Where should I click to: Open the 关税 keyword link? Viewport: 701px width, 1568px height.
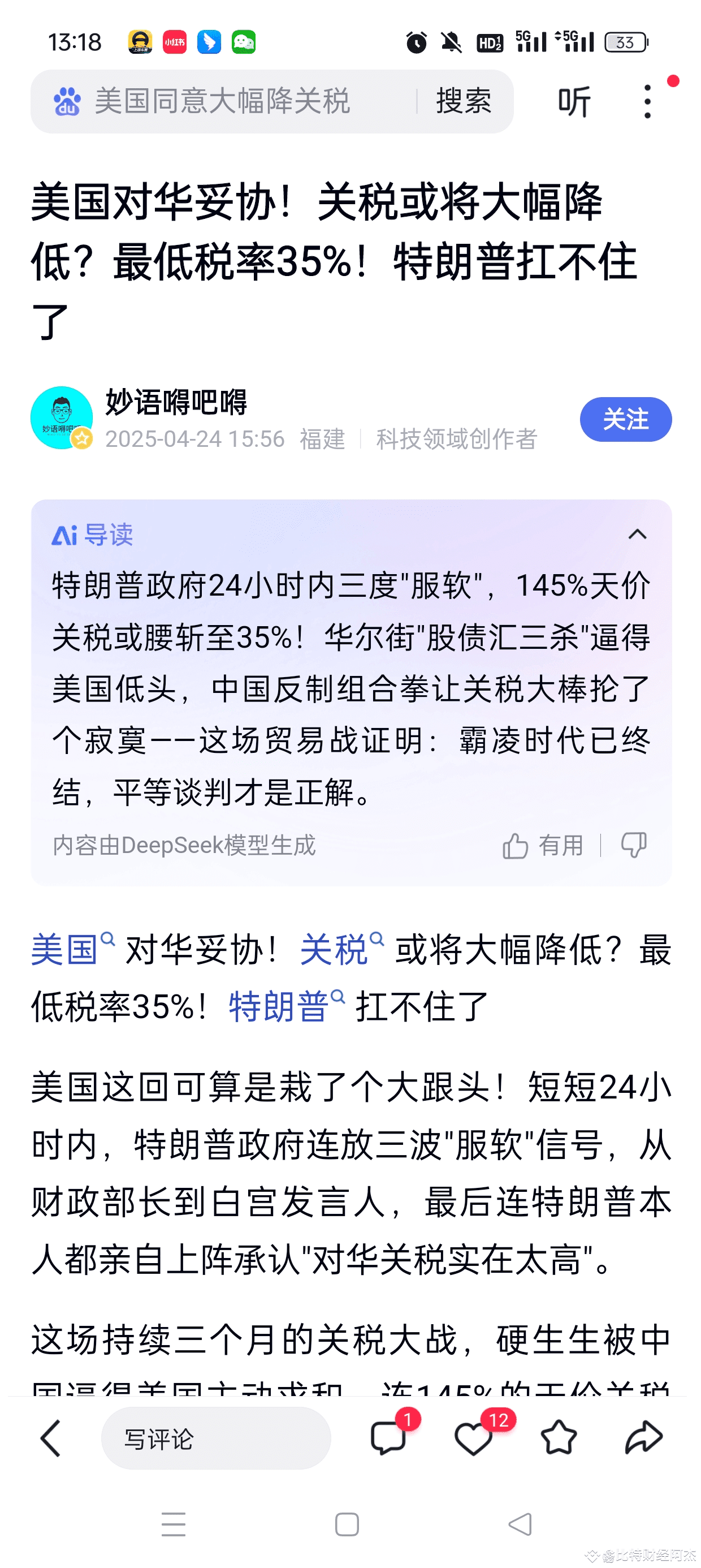point(335,950)
